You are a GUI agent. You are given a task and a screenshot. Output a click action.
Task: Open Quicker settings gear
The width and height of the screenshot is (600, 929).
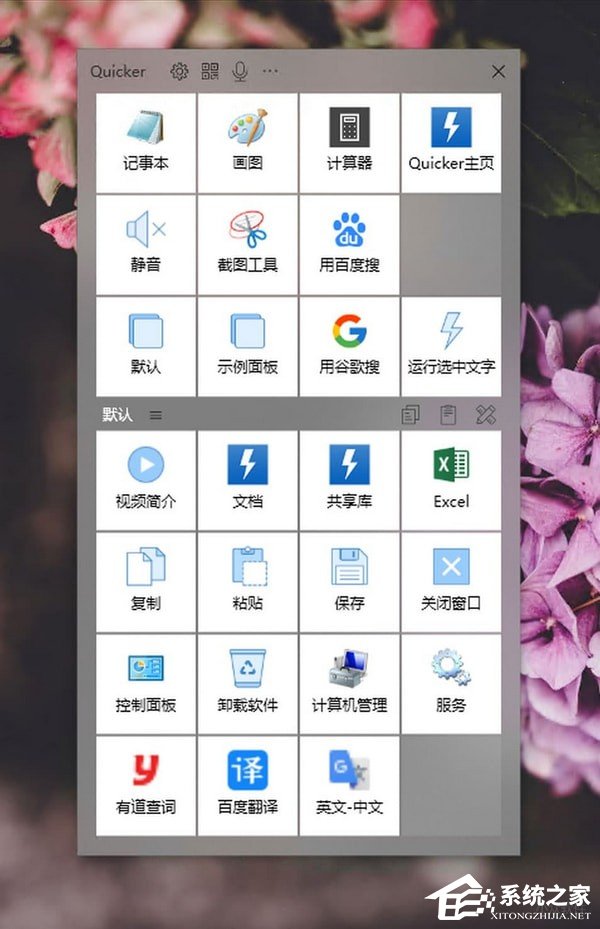179,71
